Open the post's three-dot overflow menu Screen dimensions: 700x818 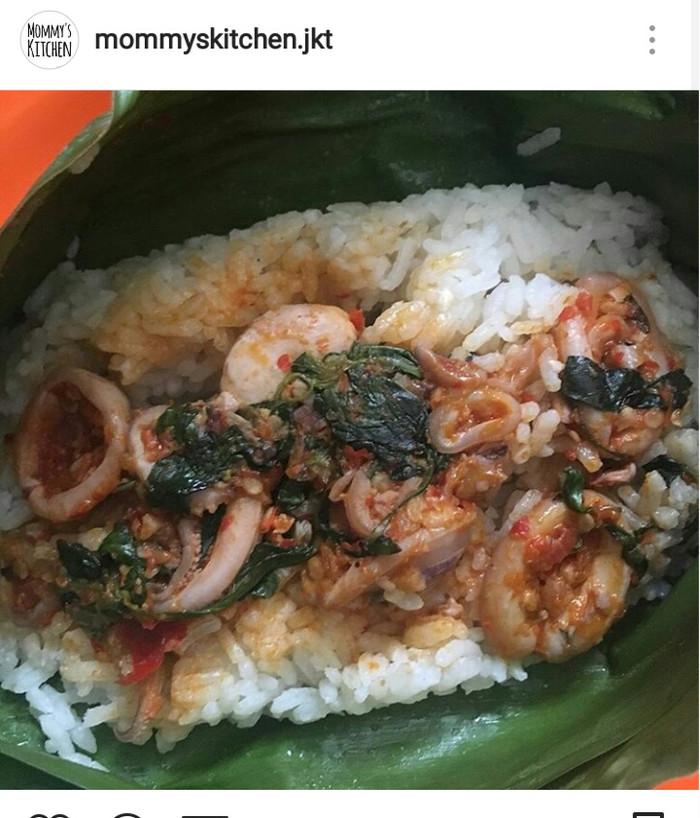pos(652,40)
